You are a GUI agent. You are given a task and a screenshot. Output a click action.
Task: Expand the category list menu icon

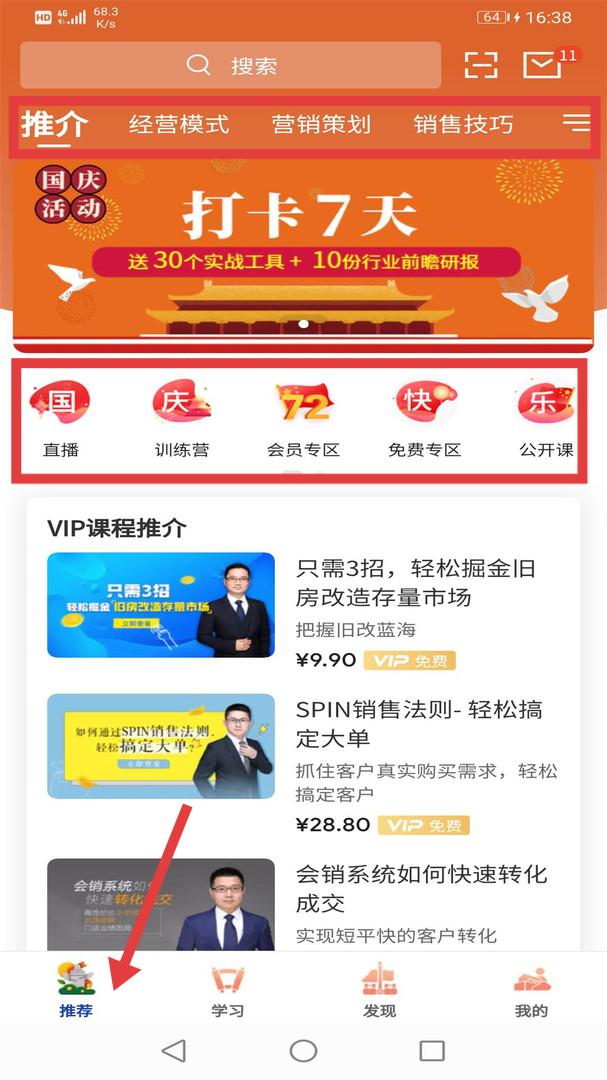[576, 122]
